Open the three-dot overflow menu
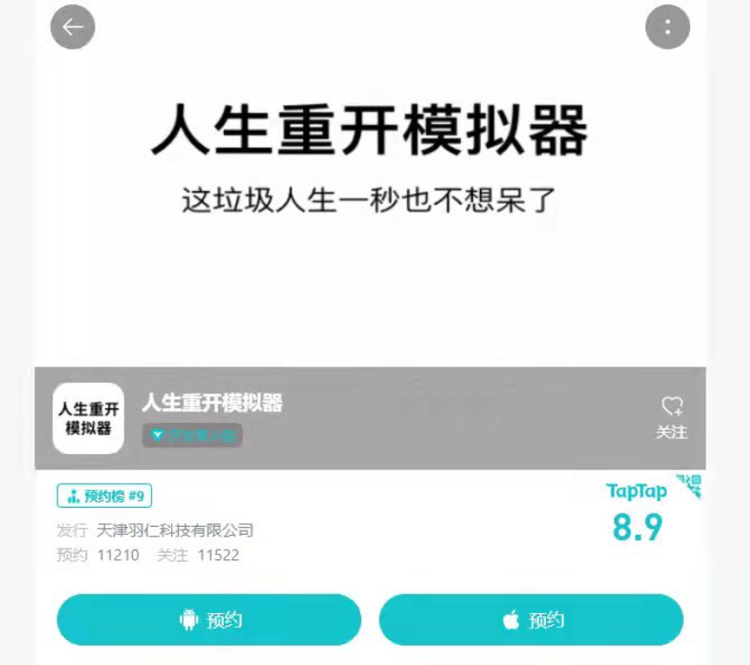This screenshot has height=665, width=750. click(x=668, y=27)
